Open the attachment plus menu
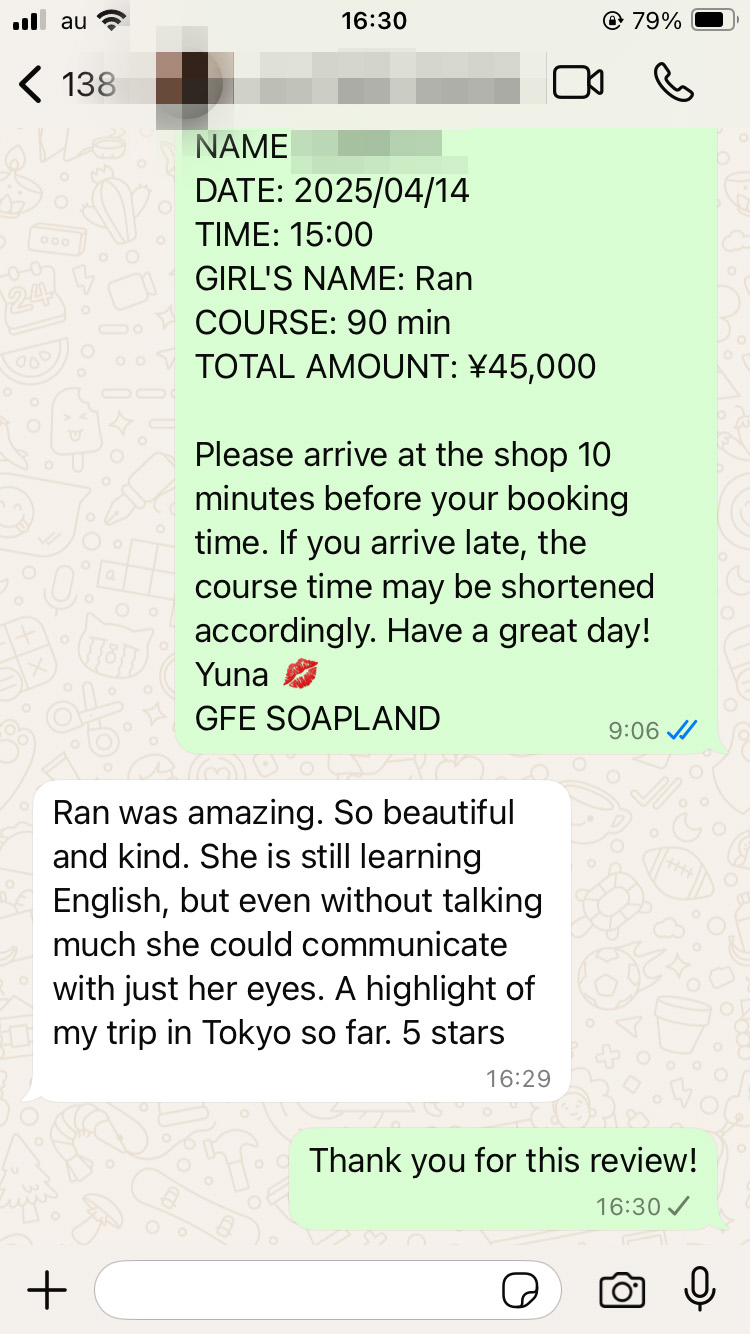750x1334 pixels. point(47,1290)
